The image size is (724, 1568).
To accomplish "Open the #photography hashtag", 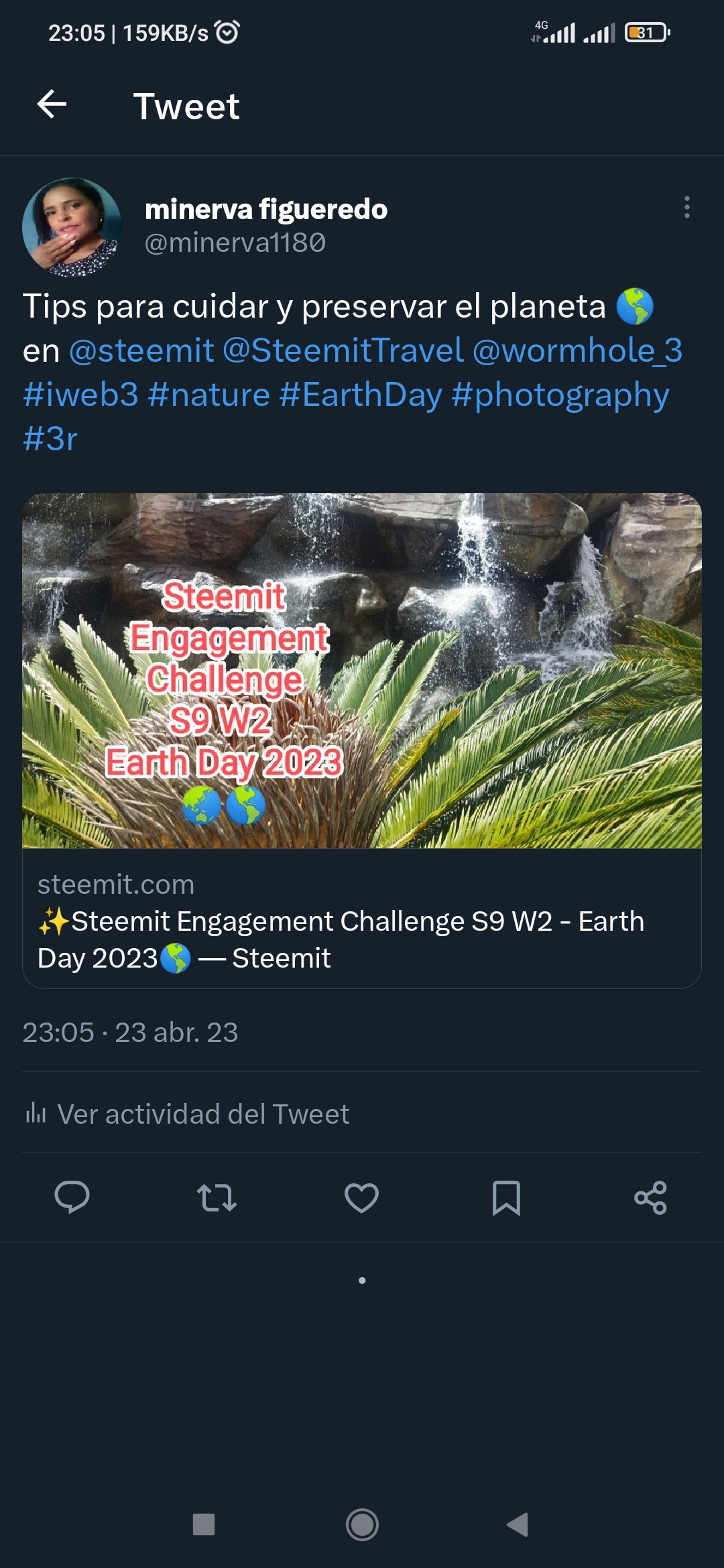I will (x=560, y=395).
